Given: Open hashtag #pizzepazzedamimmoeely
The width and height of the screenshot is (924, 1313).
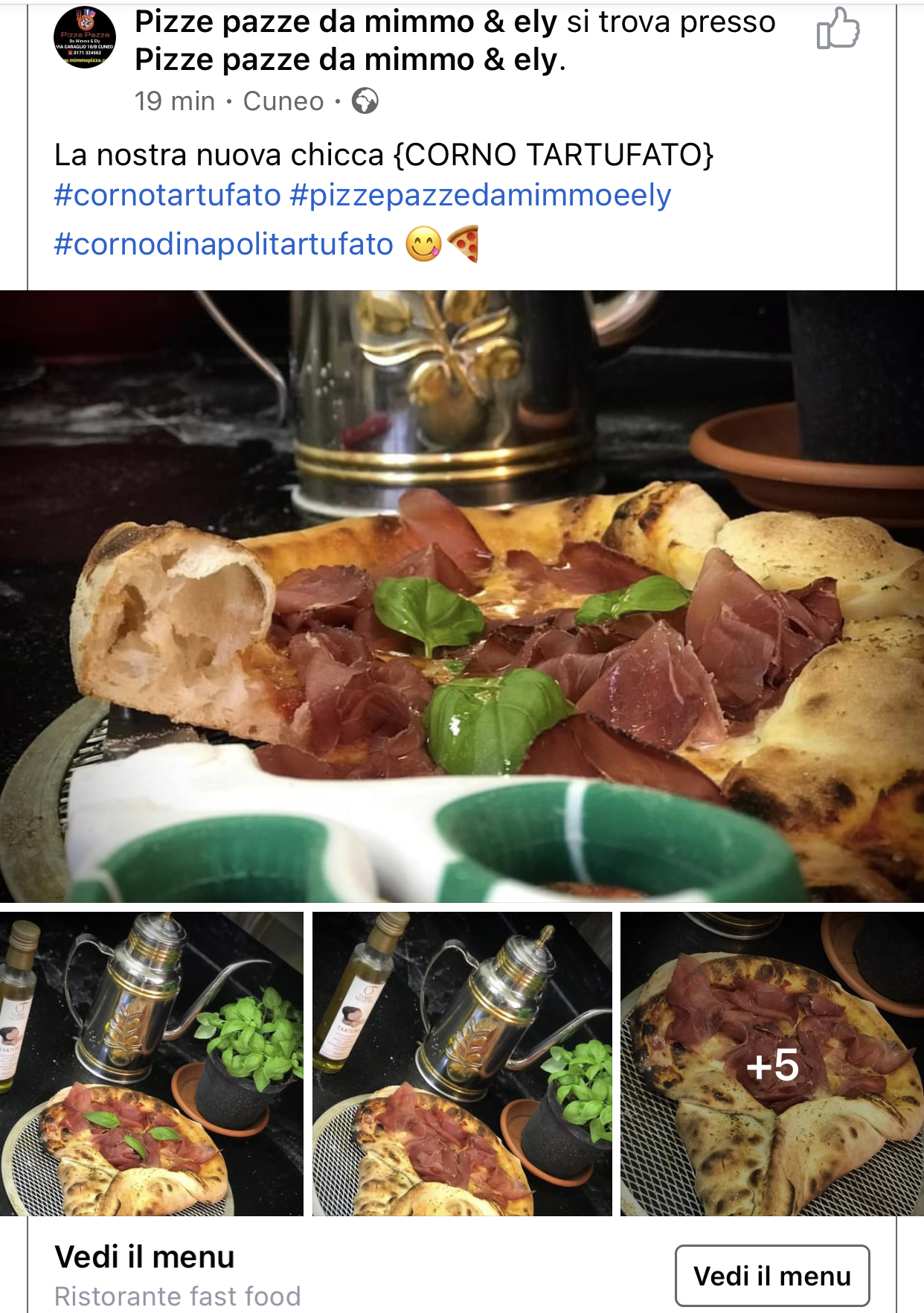Looking at the screenshot, I should click(x=481, y=196).
